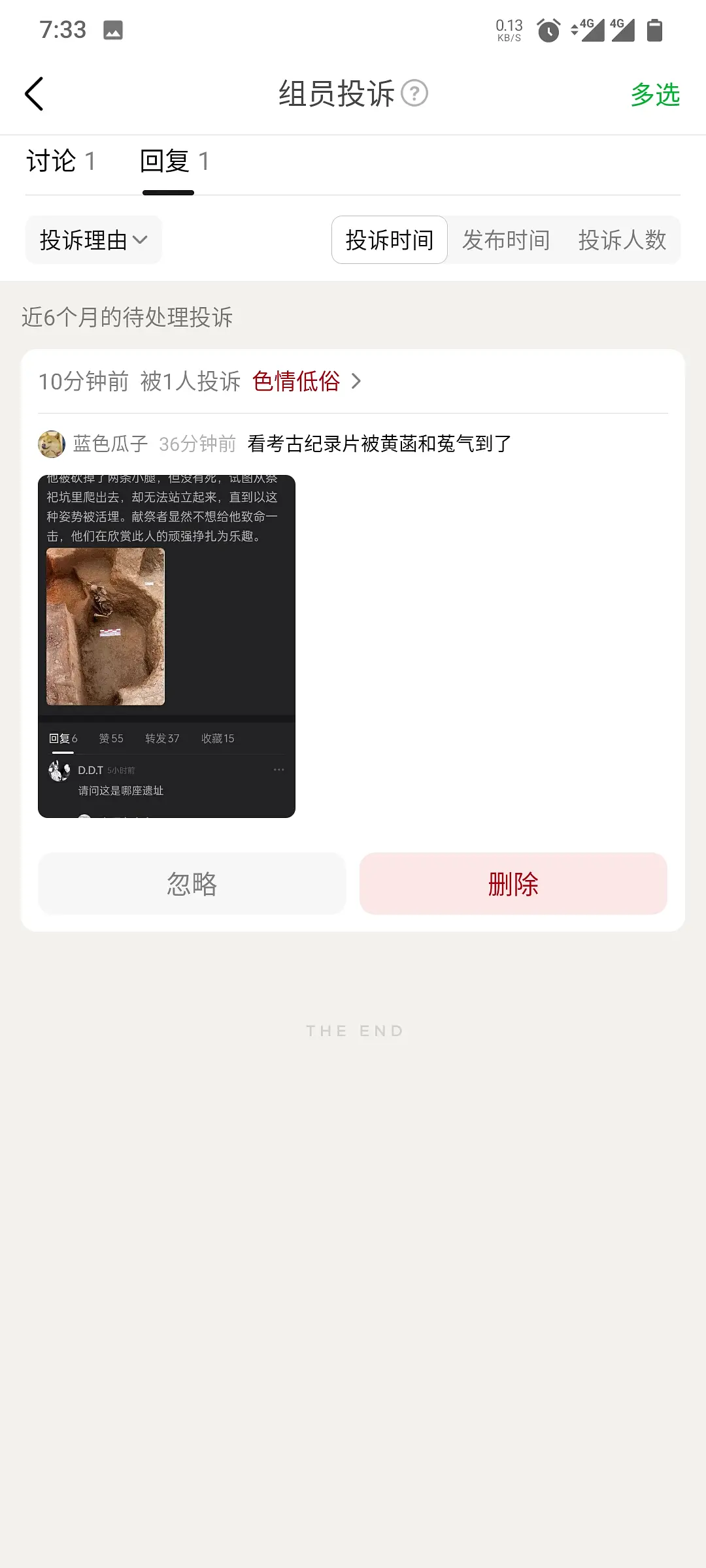Viewport: 706px width, 1568px height.
Task: Tap 忽略 to ignore the complaint
Action: click(x=192, y=884)
